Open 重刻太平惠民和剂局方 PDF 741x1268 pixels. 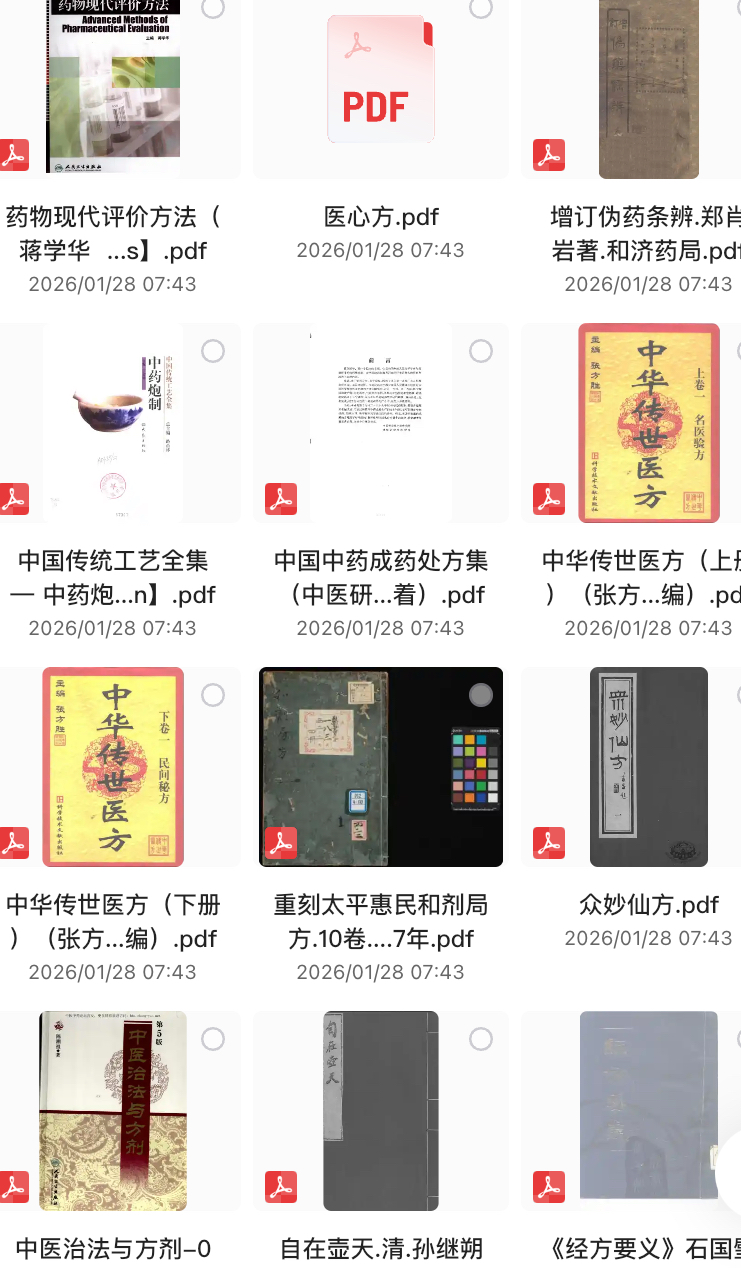(x=380, y=767)
